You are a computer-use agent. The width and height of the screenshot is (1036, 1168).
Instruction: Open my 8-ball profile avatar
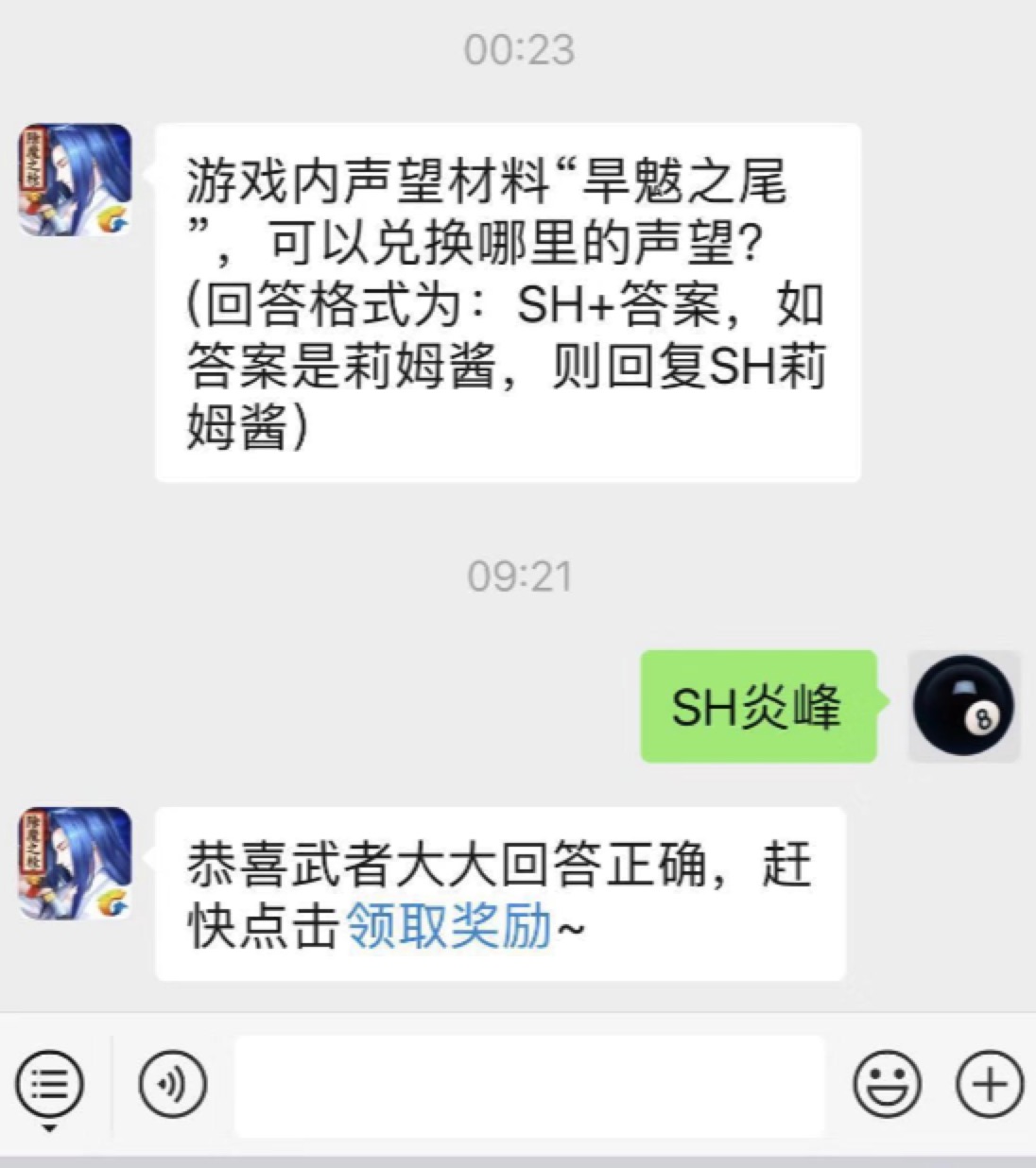[x=963, y=707]
